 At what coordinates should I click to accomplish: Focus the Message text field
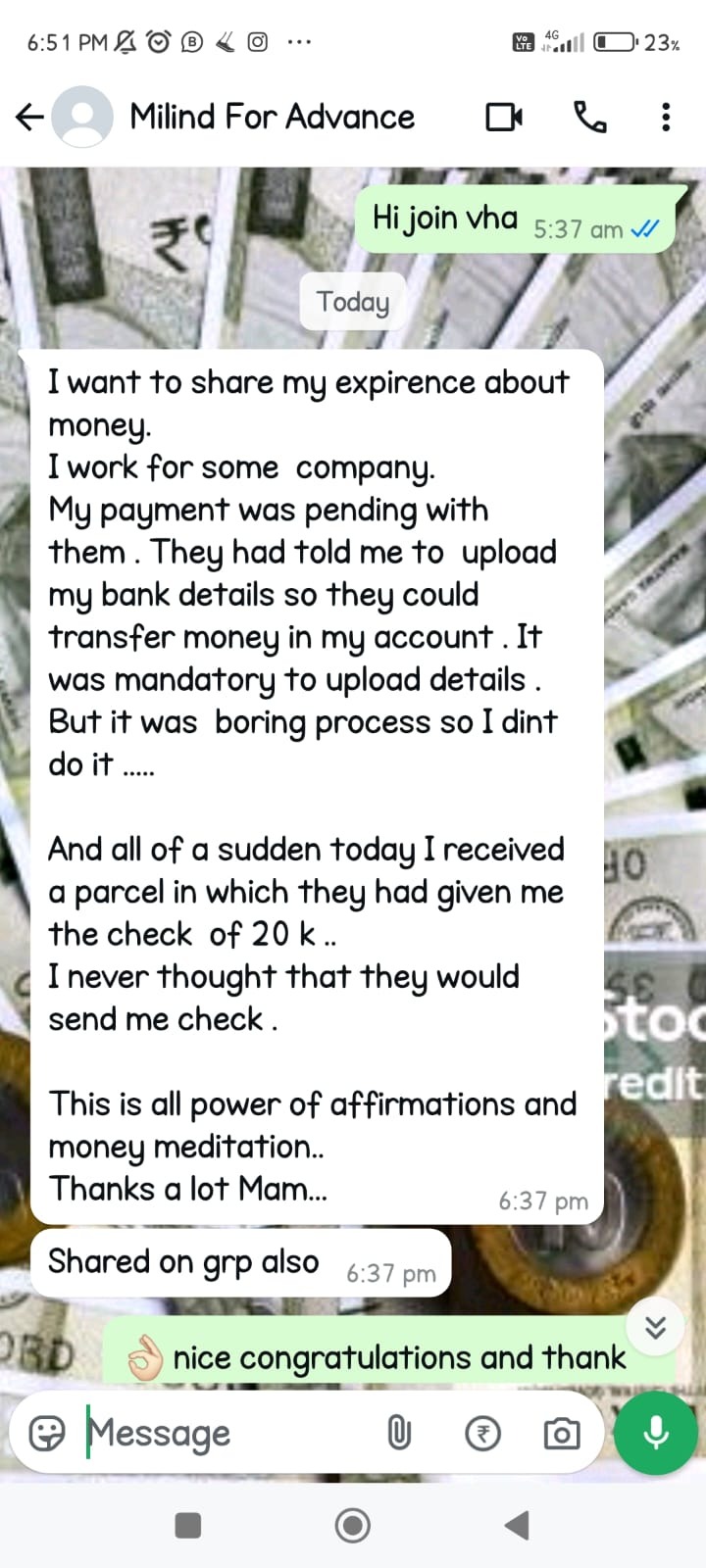click(226, 1434)
